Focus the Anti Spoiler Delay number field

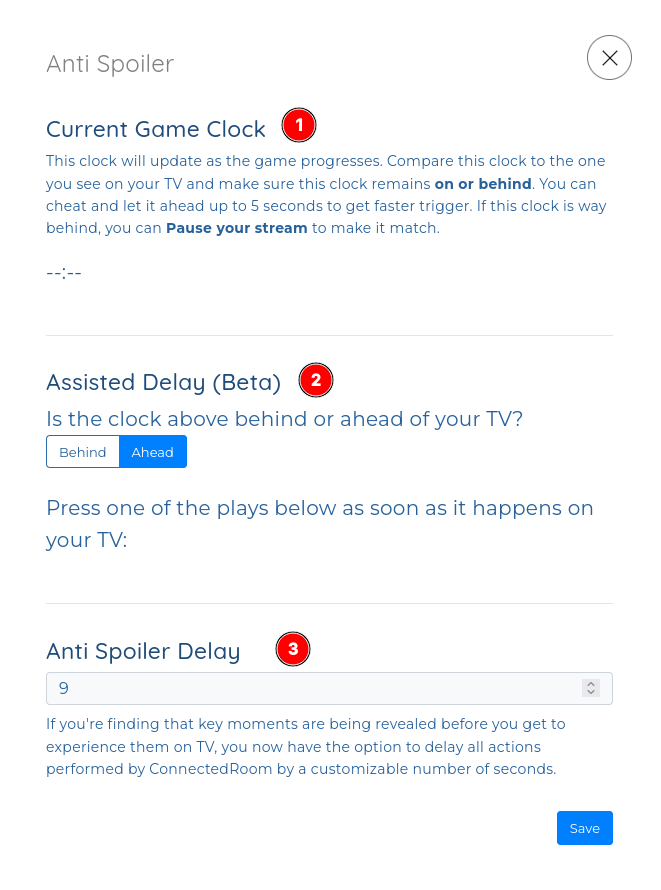(300, 688)
